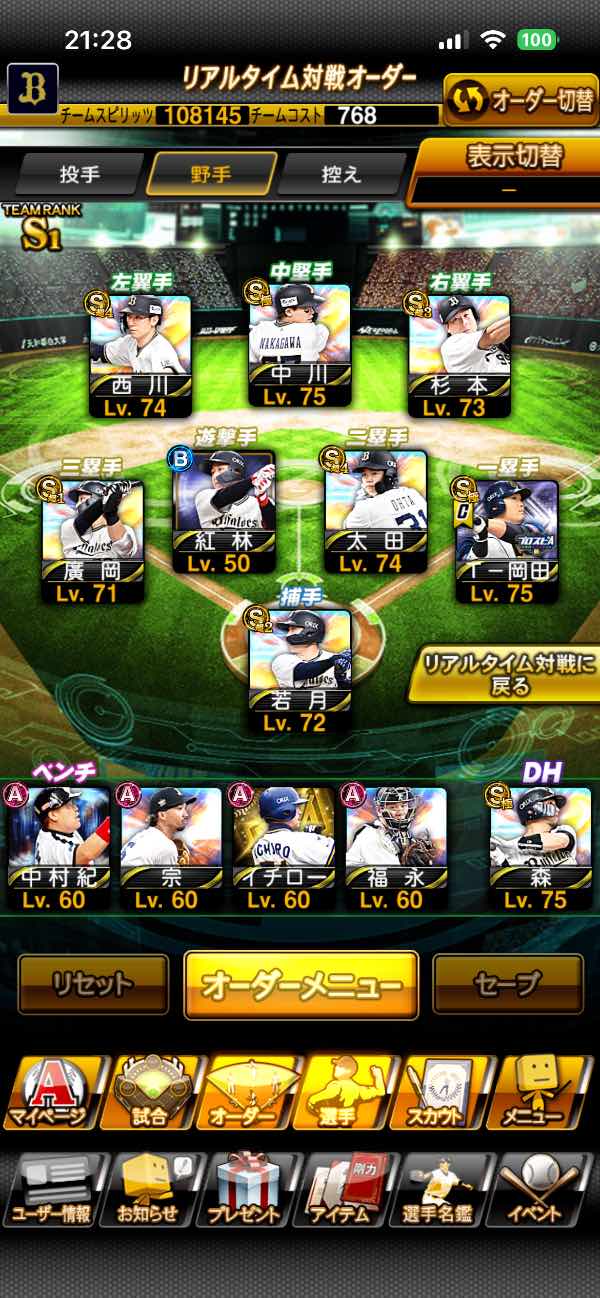Open the オーダーメニュー

(x=301, y=985)
